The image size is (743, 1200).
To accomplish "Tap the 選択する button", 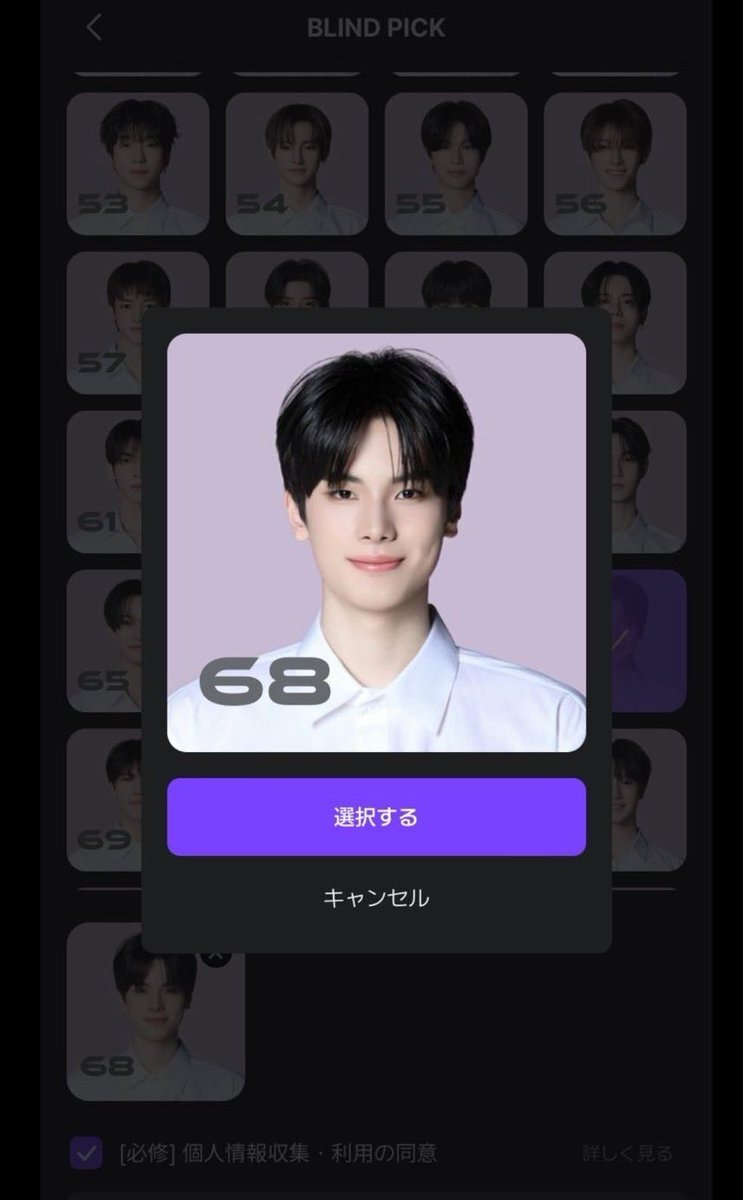I will [x=376, y=817].
